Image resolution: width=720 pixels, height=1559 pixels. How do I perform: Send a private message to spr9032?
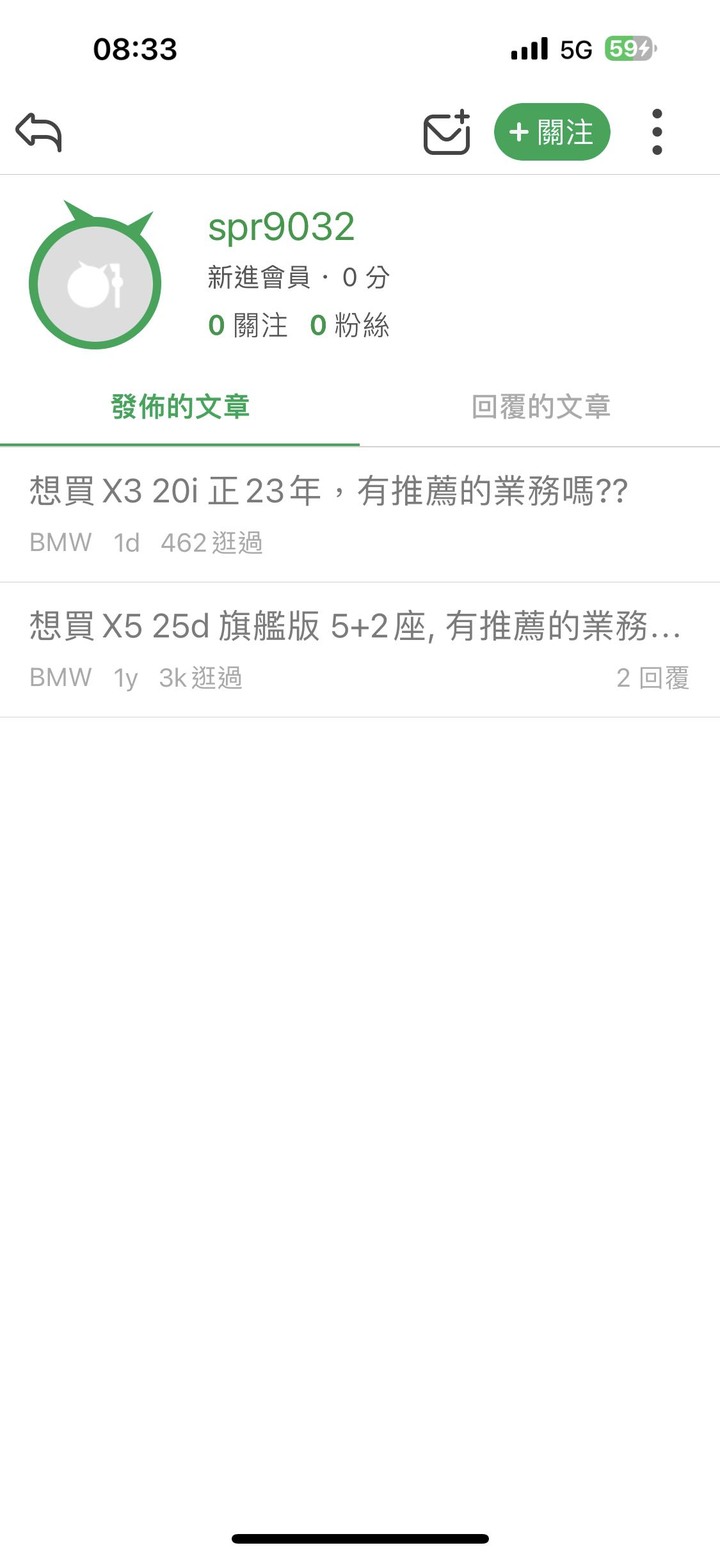pos(447,132)
